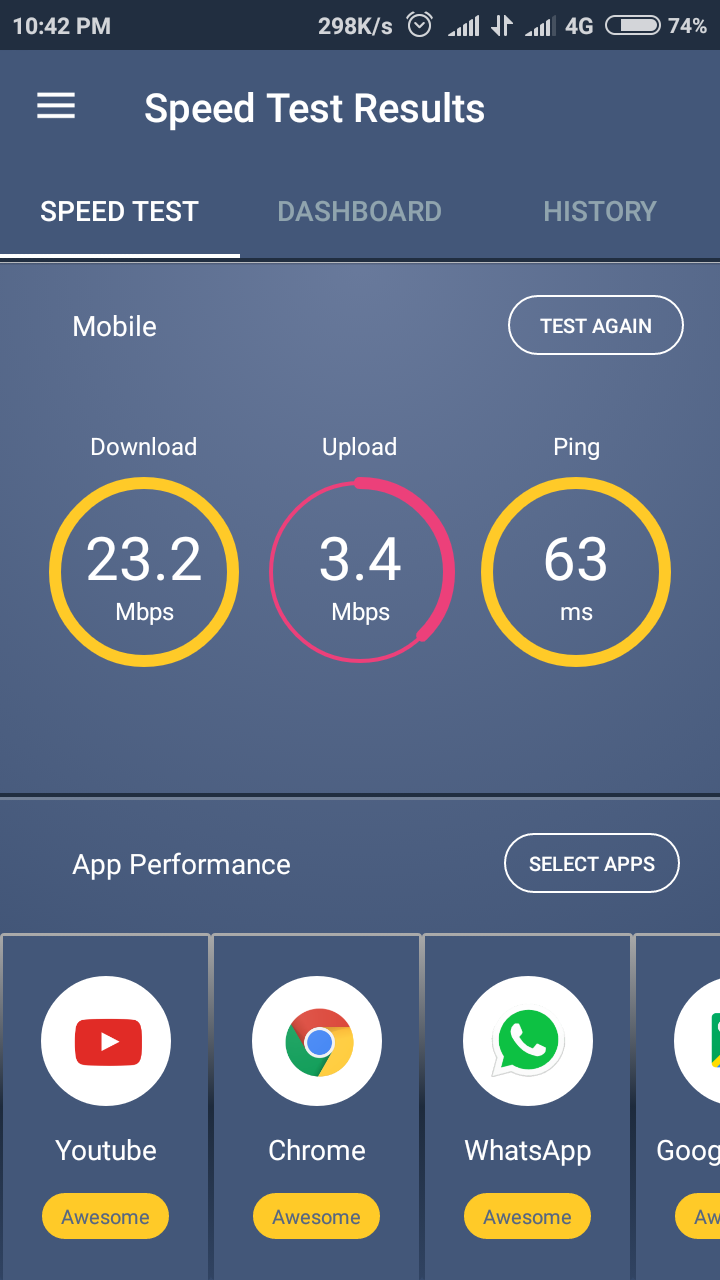720x1280 pixels.
Task: Switch to the History tab
Action: pos(599,211)
